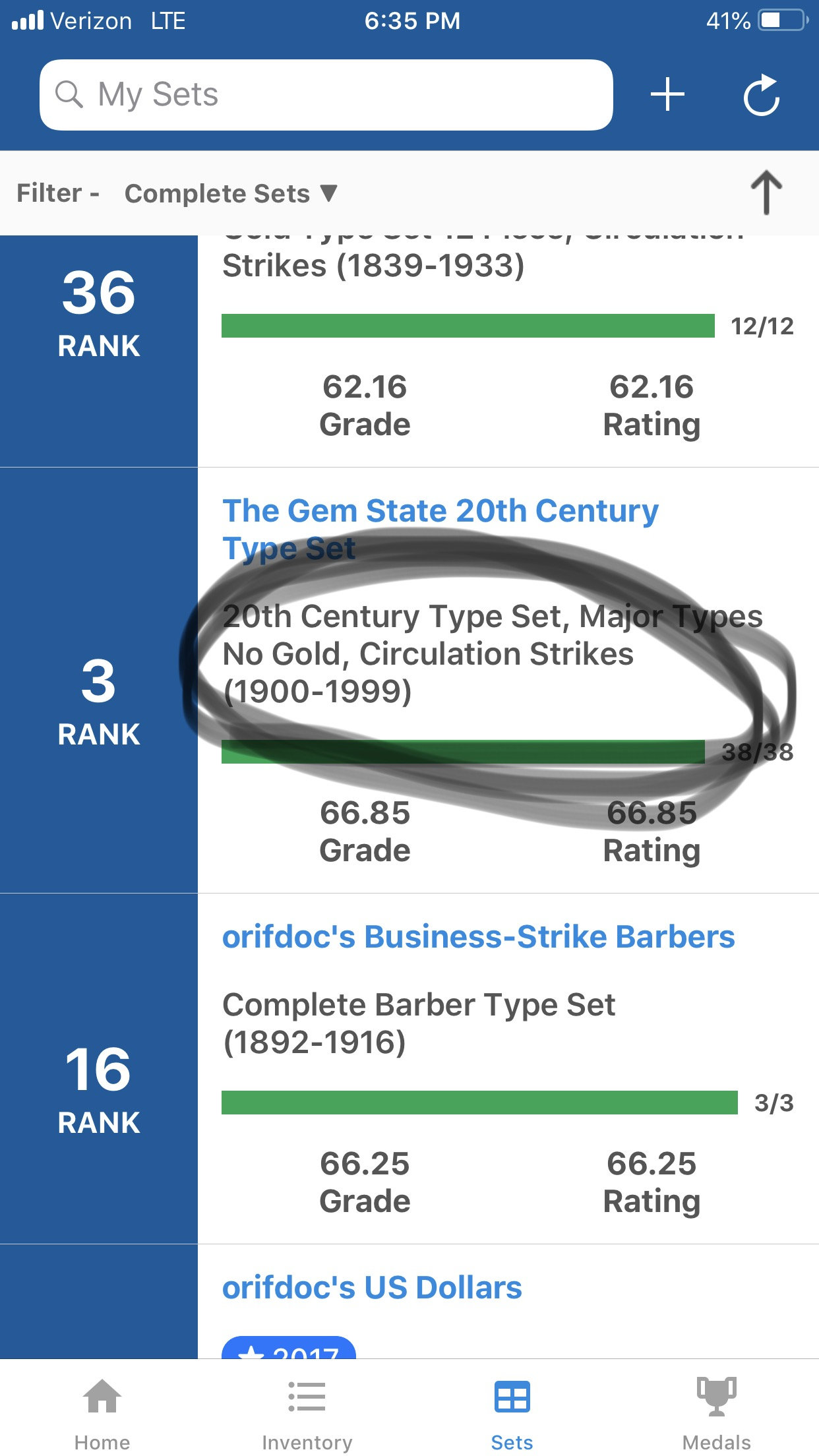This screenshot has width=819, height=1456.
Task: Refresh the sets list
Action: coord(762,95)
